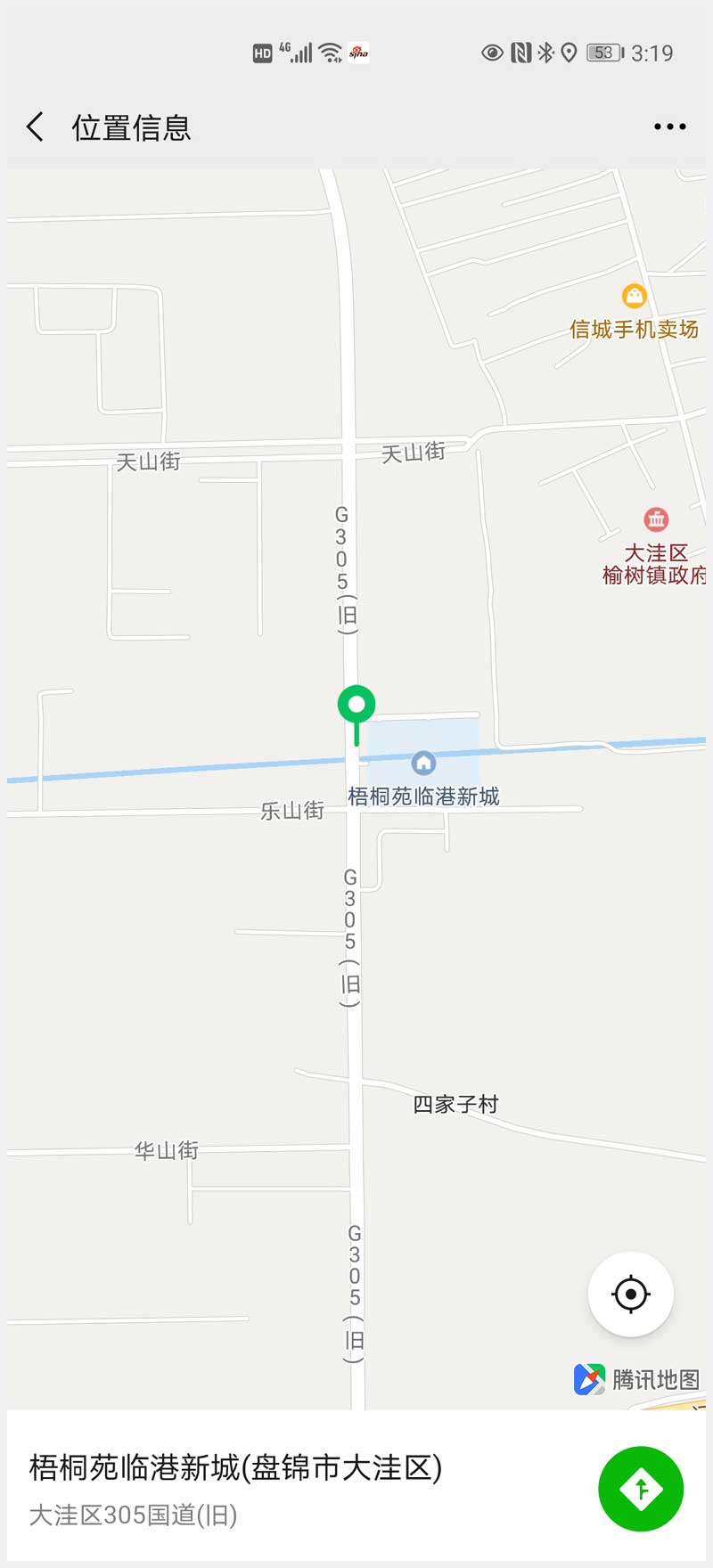The width and height of the screenshot is (713, 1568).
Task: Go back from 位置信息 screen
Action: tap(36, 127)
